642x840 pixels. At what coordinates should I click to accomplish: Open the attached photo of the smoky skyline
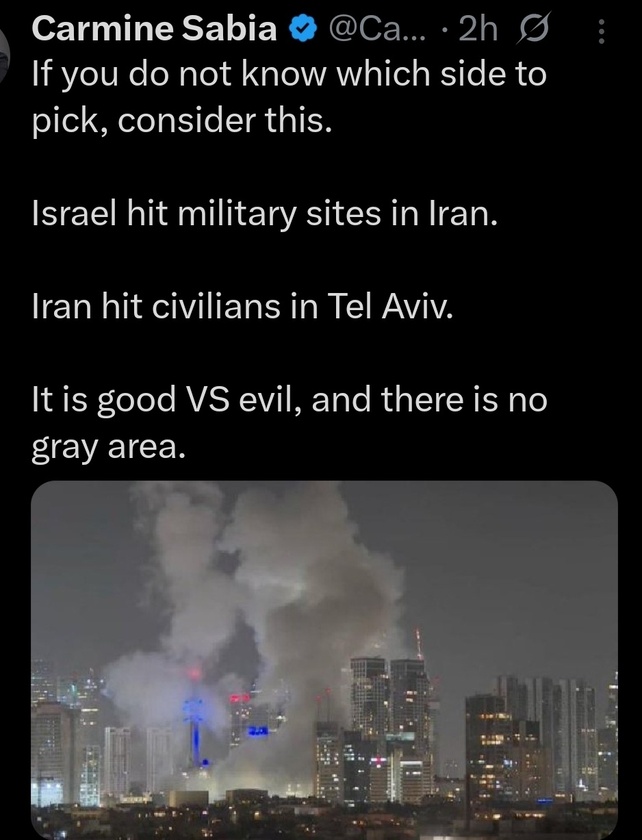pos(324,660)
